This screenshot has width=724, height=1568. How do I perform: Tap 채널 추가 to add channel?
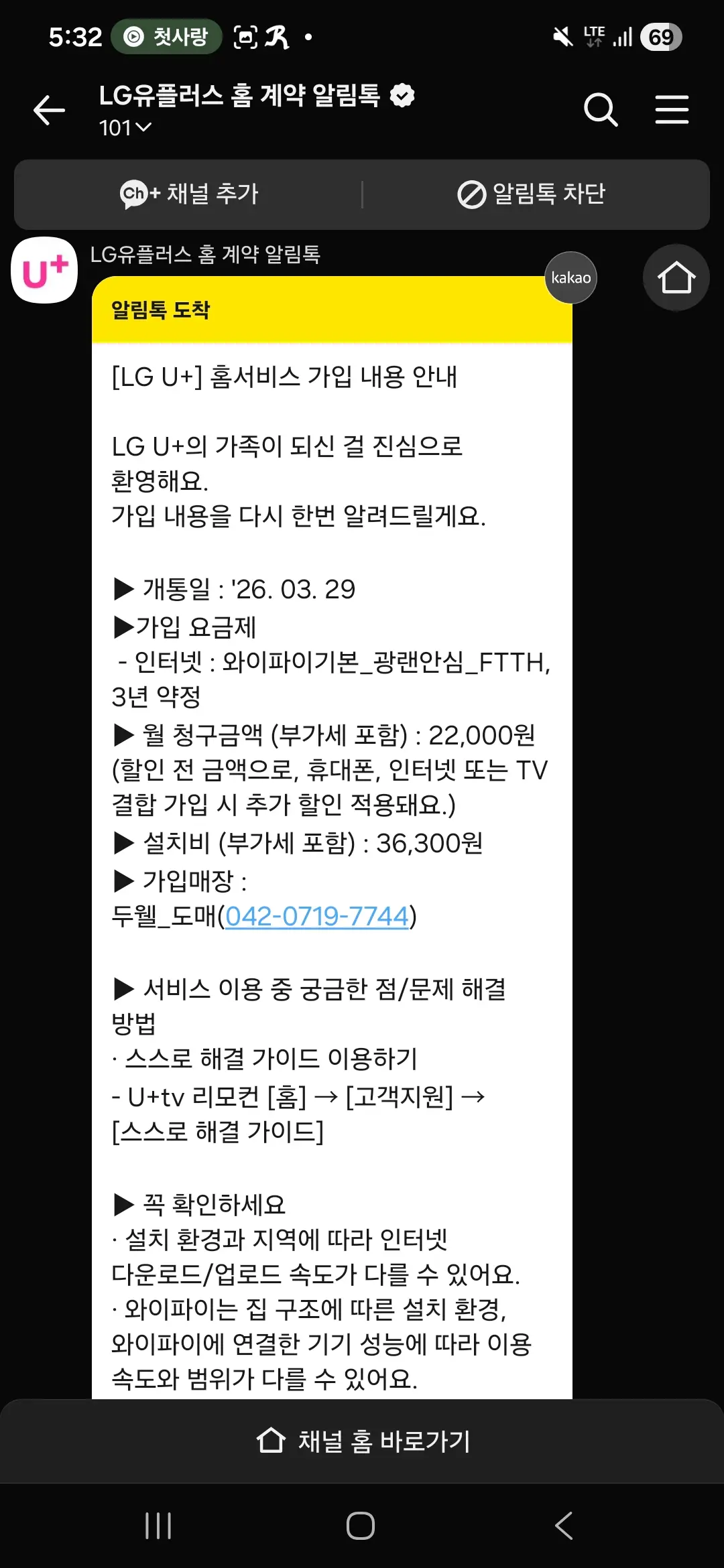[190, 194]
